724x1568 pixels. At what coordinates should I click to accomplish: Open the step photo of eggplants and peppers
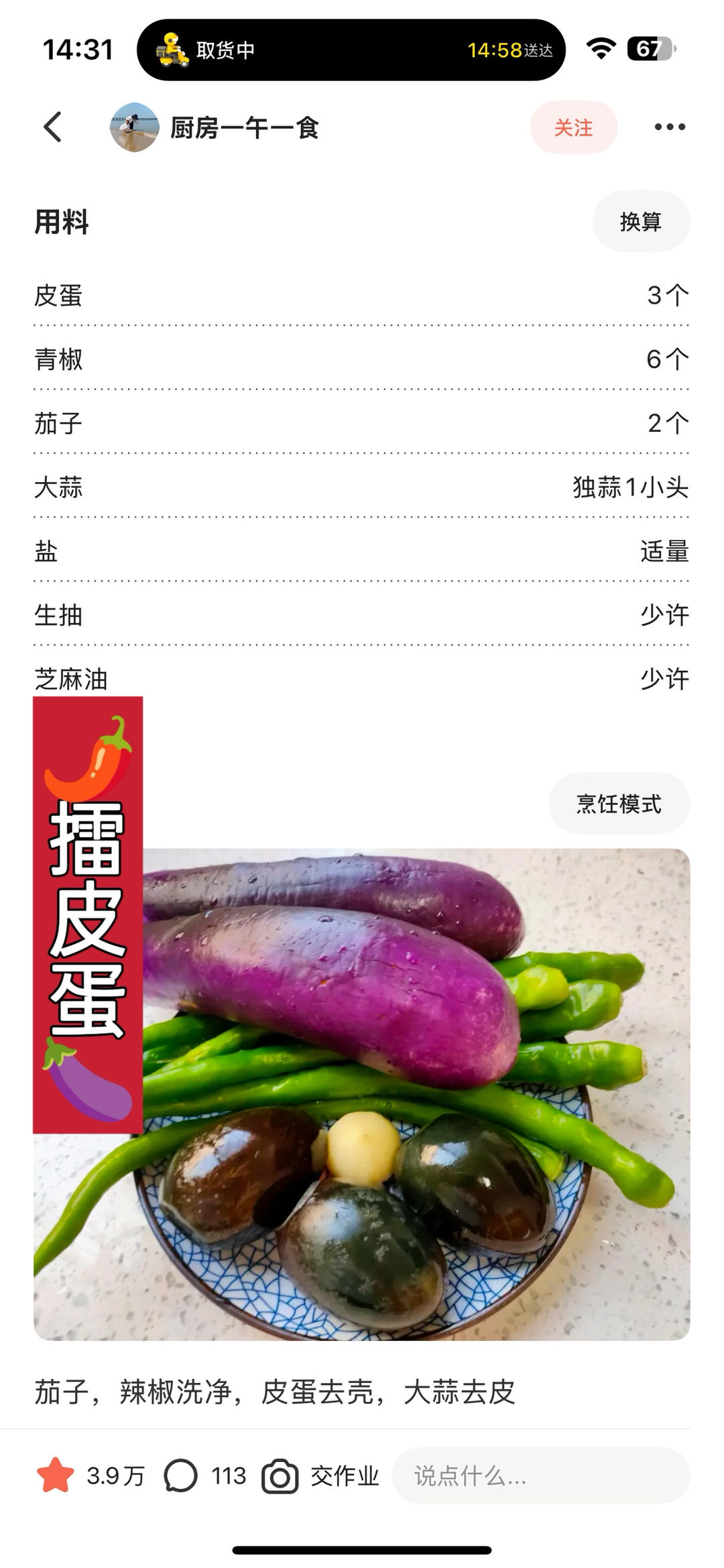tap(416, 1094)
